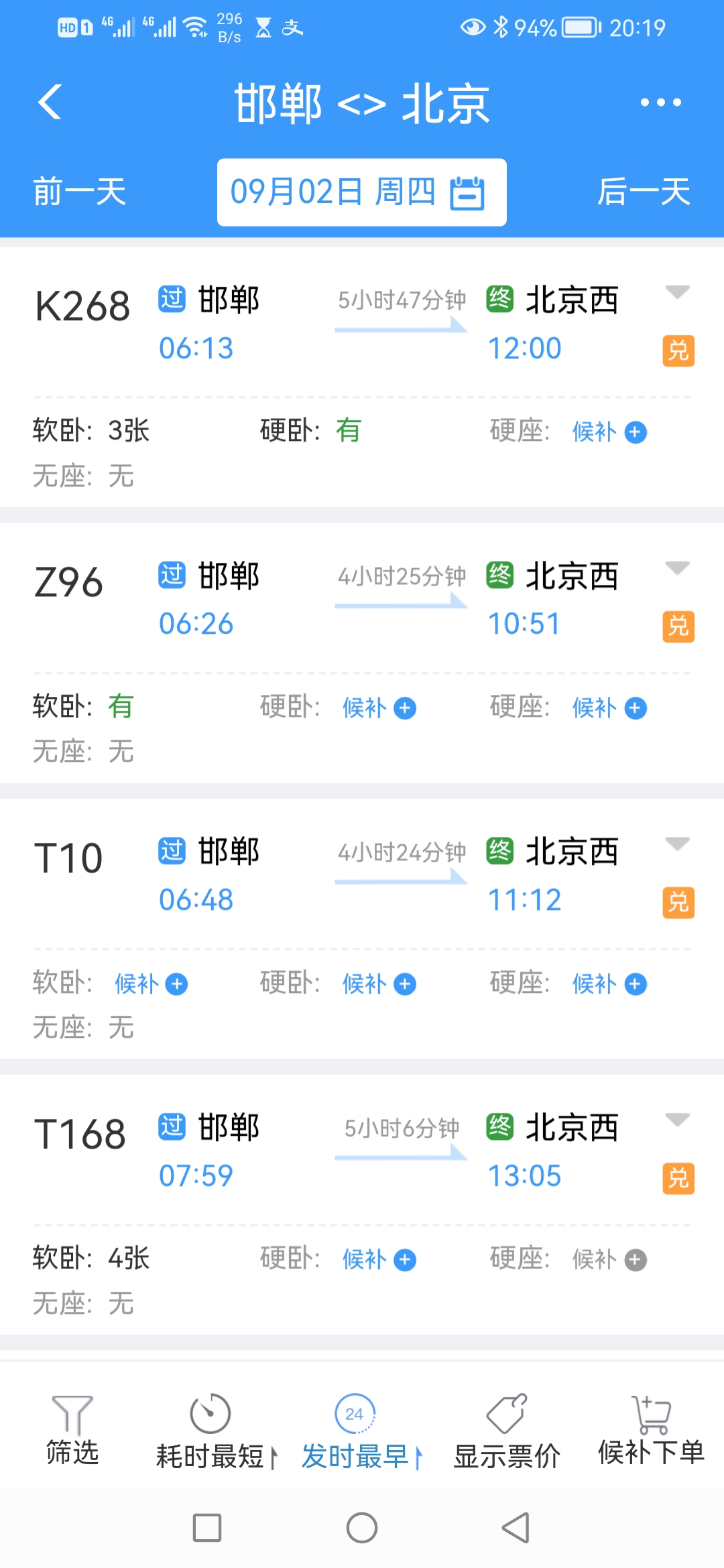The height and width of the screenshot is (1568, 724).
Task: Tap the 兑 icon on T168 row
Action: point(680,1179)
